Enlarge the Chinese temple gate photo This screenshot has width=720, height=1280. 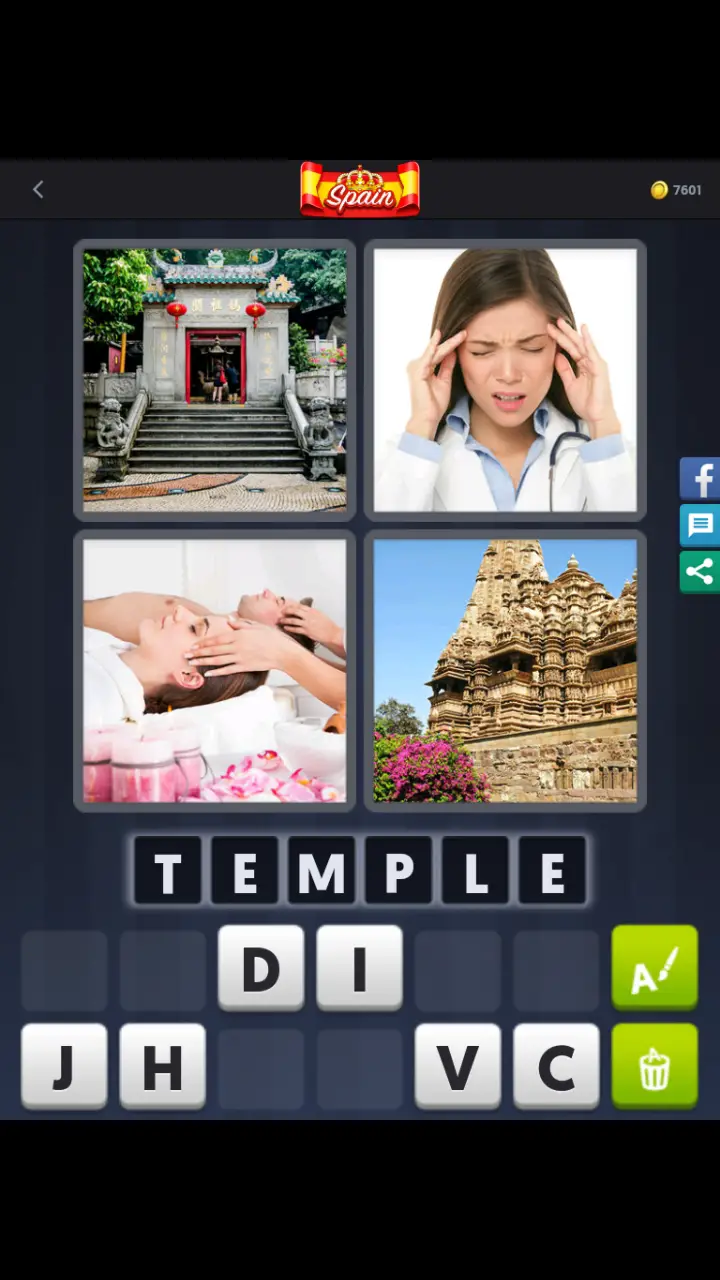pos(215,380)
